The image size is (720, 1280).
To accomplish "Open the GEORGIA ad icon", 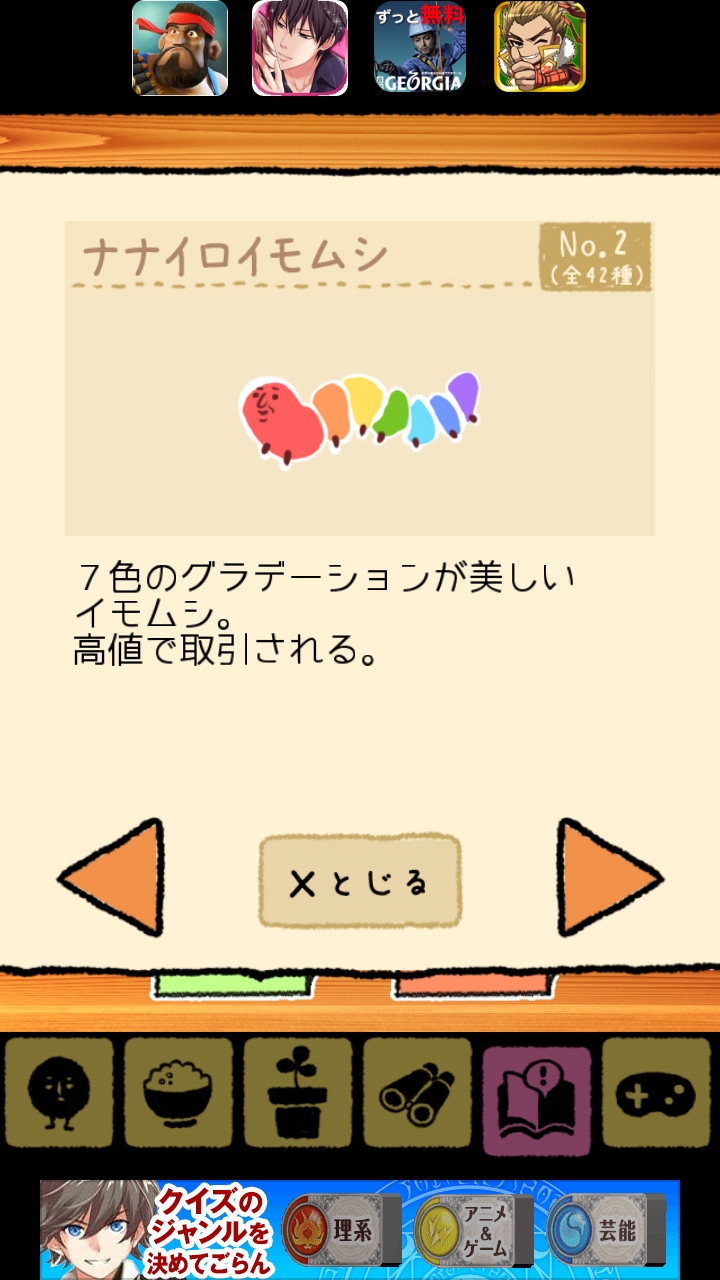I will pos(420,48).
